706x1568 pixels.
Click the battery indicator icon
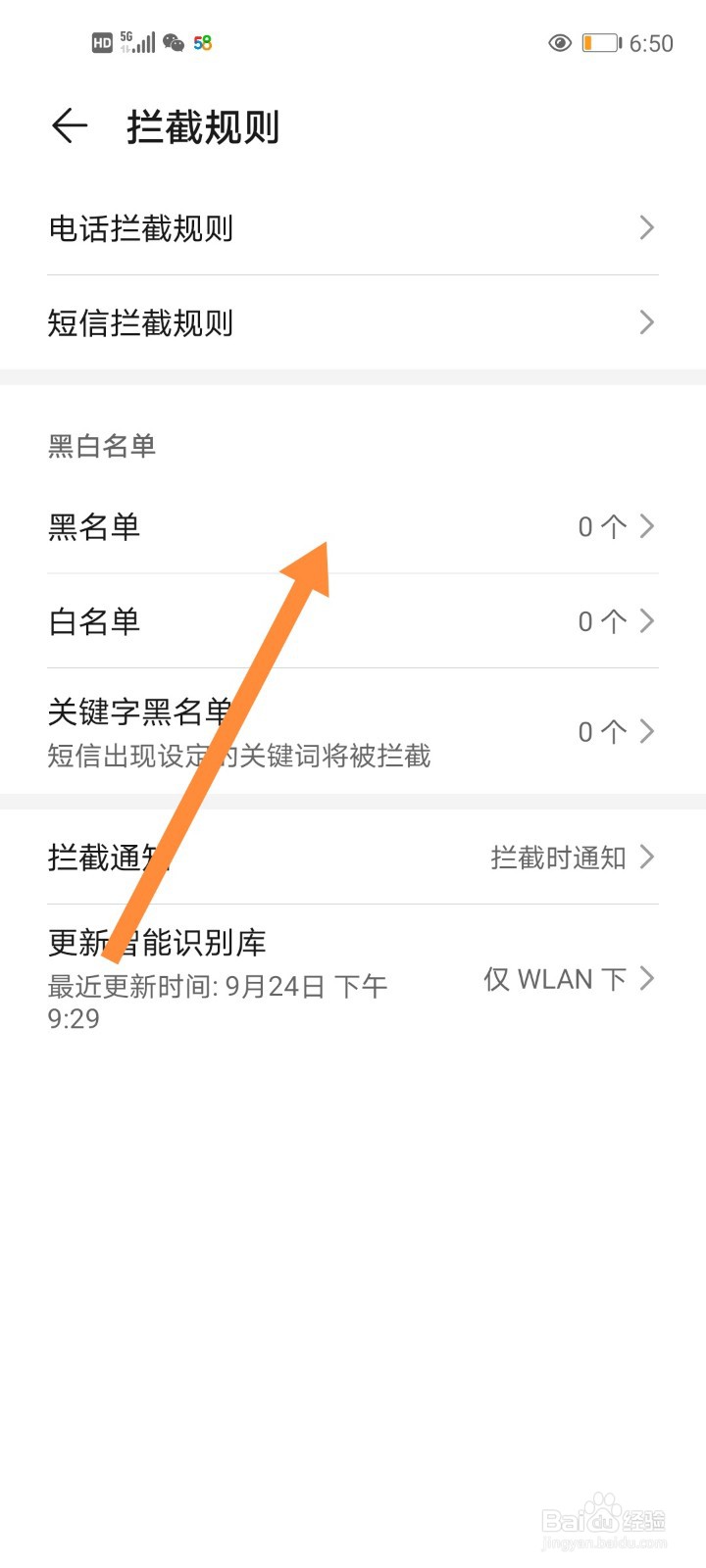pyautogui.click(x=601, y=43)
